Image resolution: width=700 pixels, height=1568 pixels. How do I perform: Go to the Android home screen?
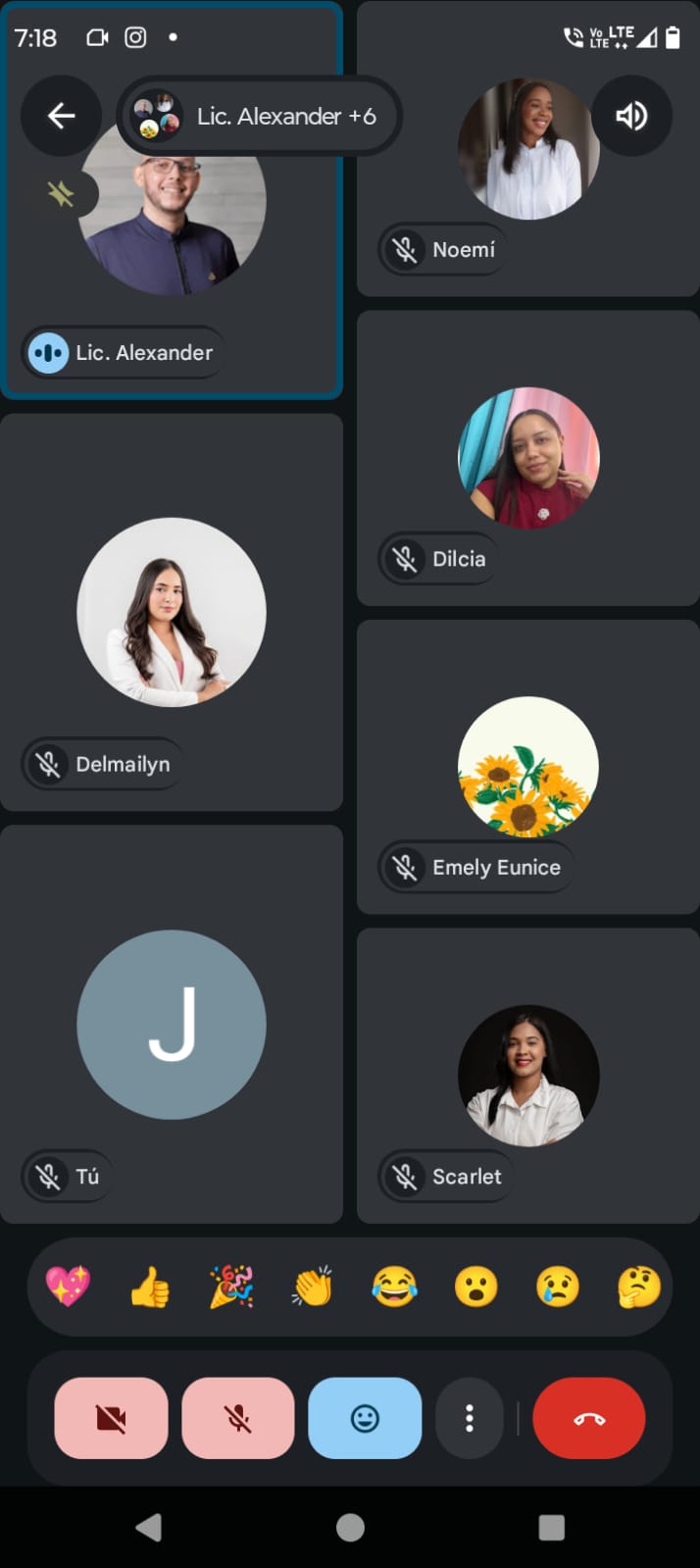(x=350, y=1527)
